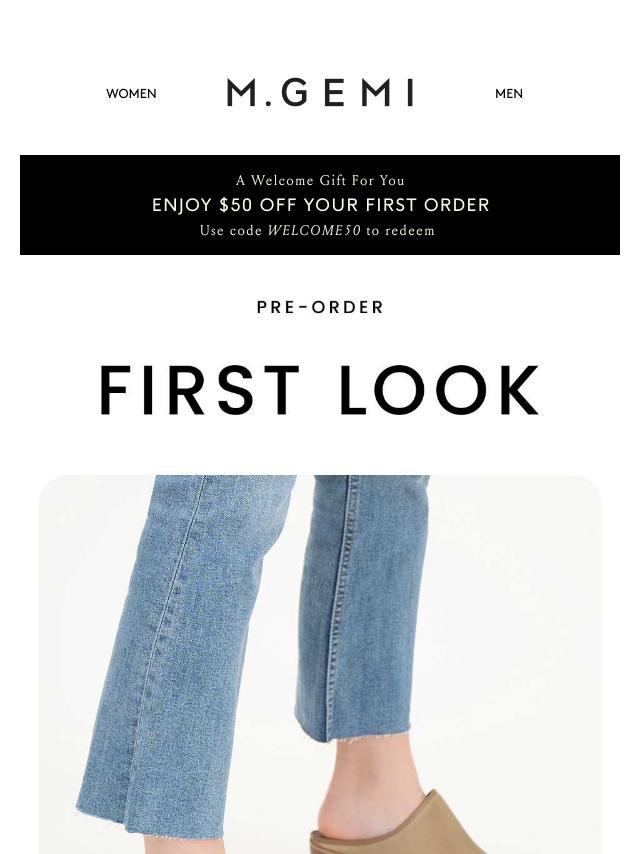Tap the welcome $50 off banner
This screenshot has width=640, height=854.
(320, 205)
